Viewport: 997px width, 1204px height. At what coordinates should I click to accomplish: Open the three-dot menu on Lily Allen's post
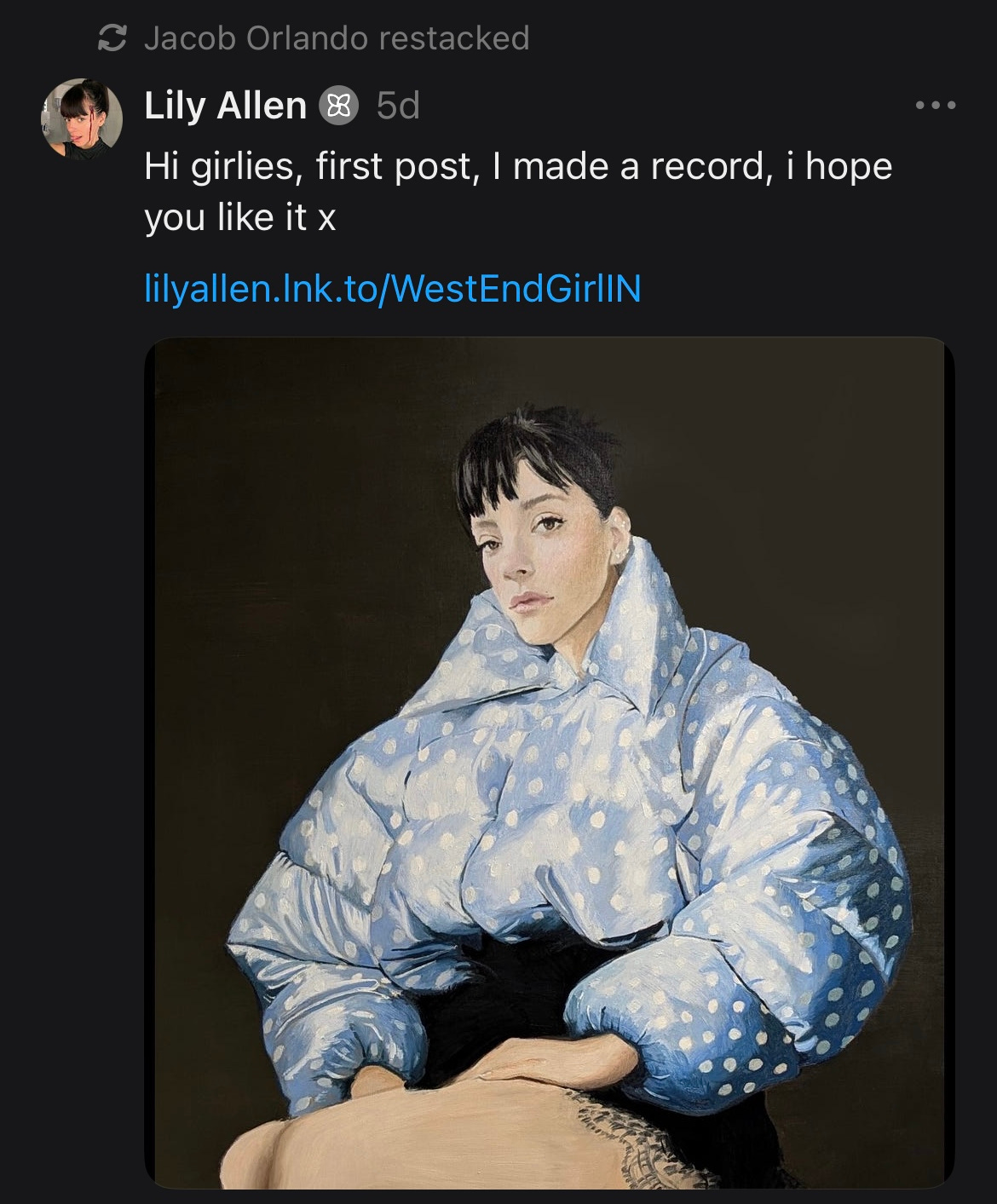[x=936, y=106]
